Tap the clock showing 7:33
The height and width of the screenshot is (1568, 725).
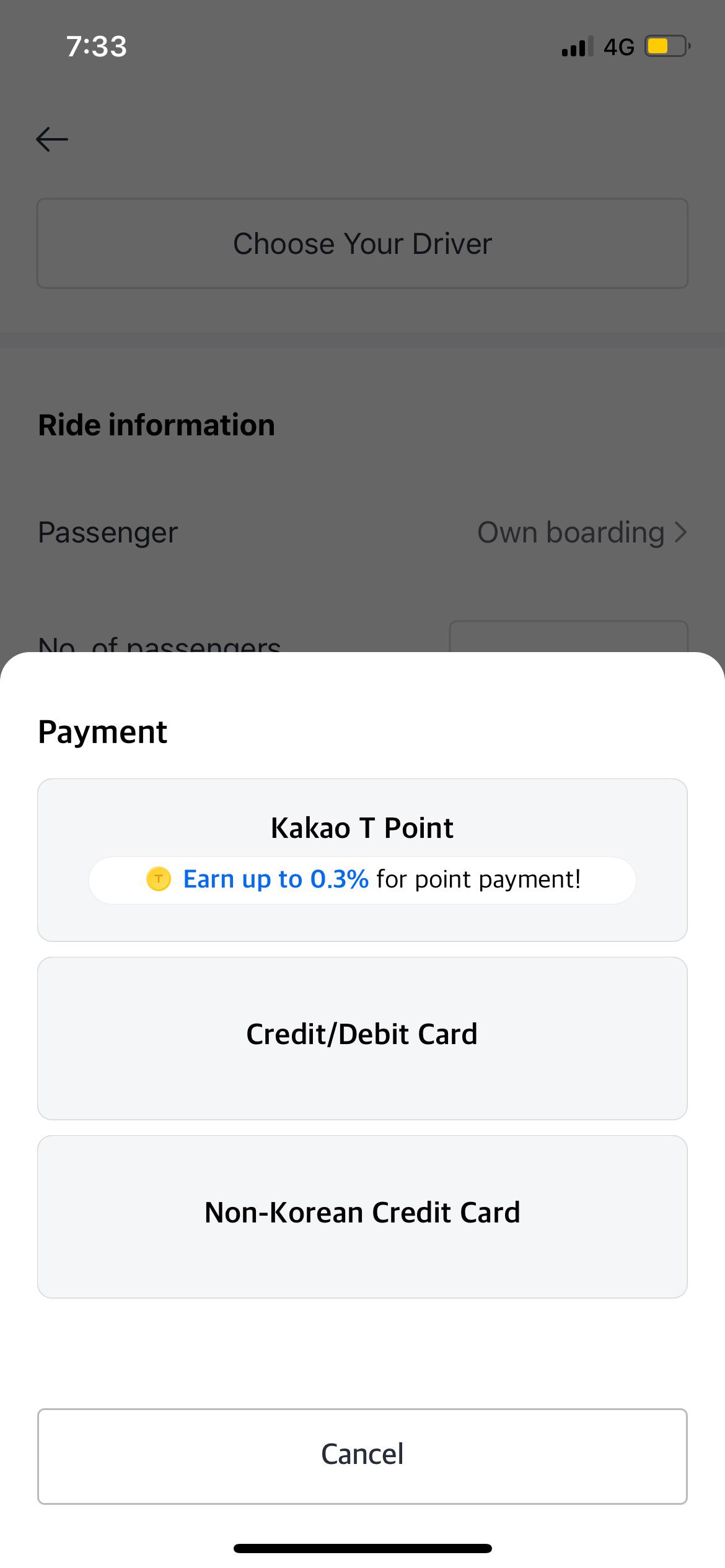click(96, 45)
